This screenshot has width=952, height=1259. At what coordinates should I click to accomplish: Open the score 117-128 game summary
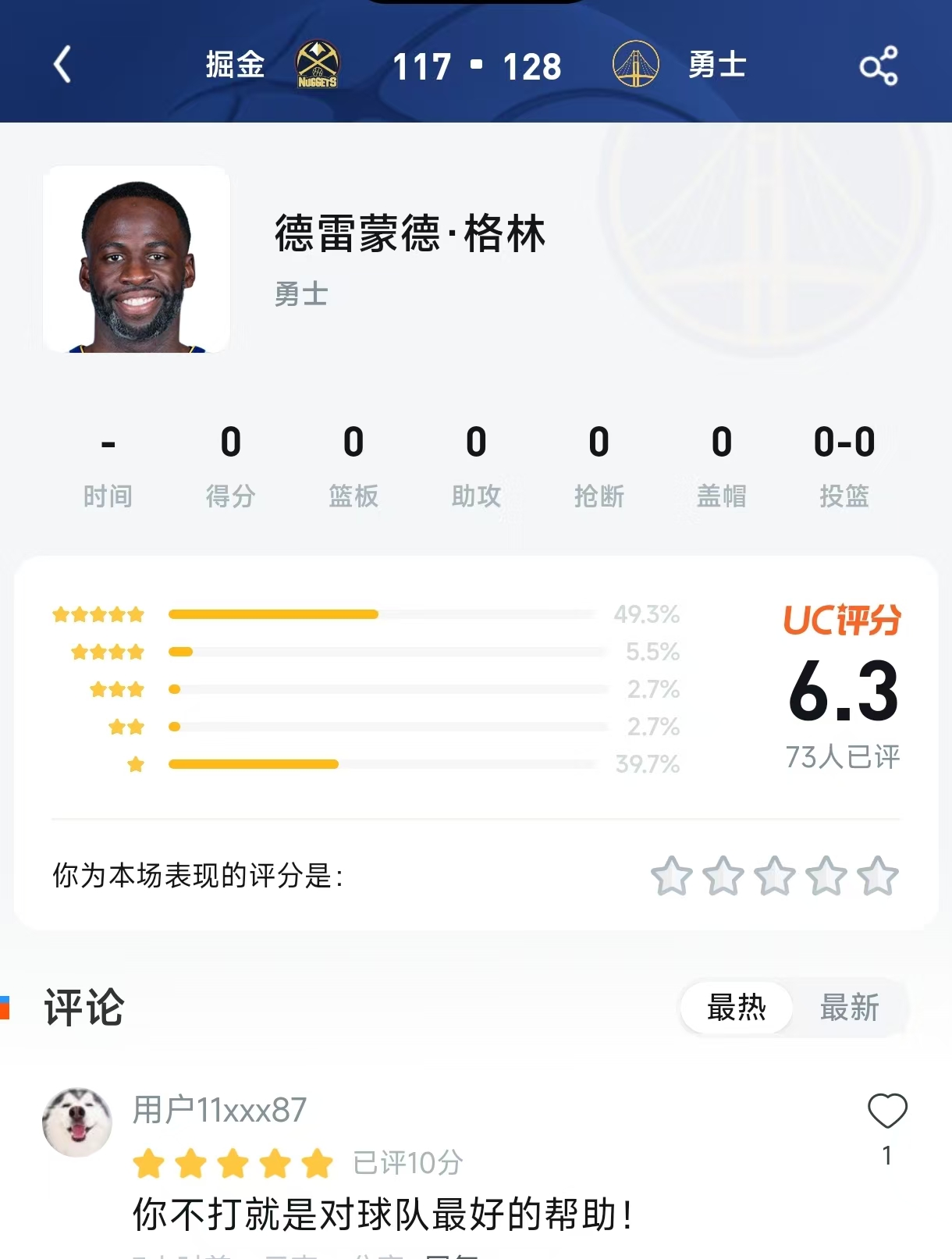(477, 66)
